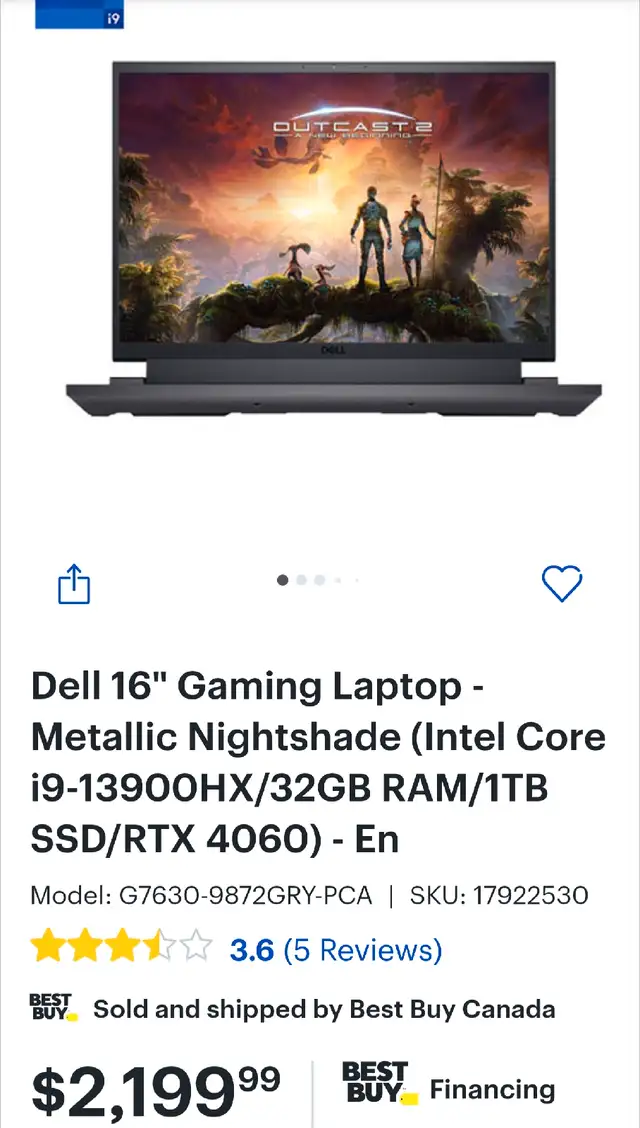Tap the image carousel page indicator dots

click(317, 580)
